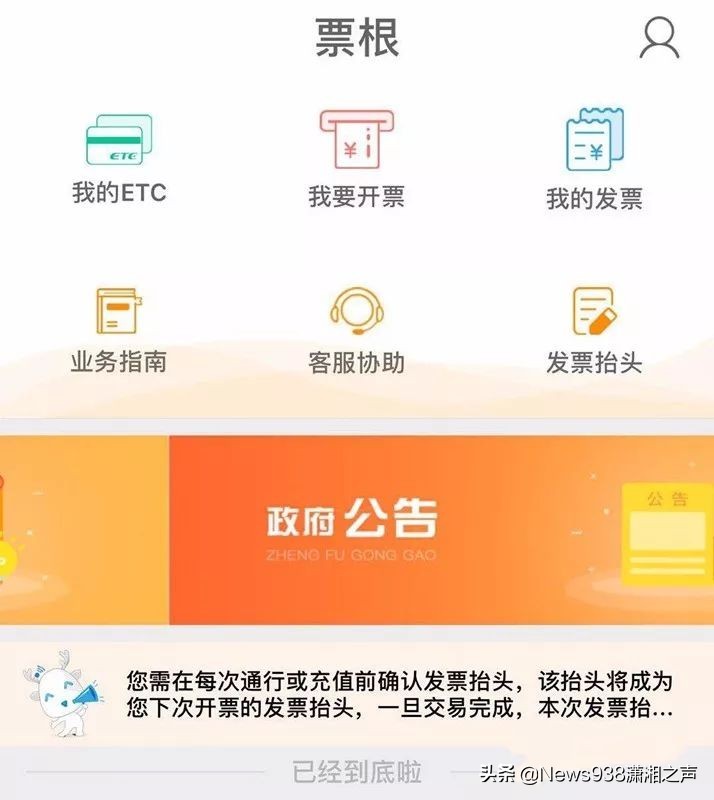The image size is (714, 800).
Task: Open 我的ETC
Action: pos(118,158)
